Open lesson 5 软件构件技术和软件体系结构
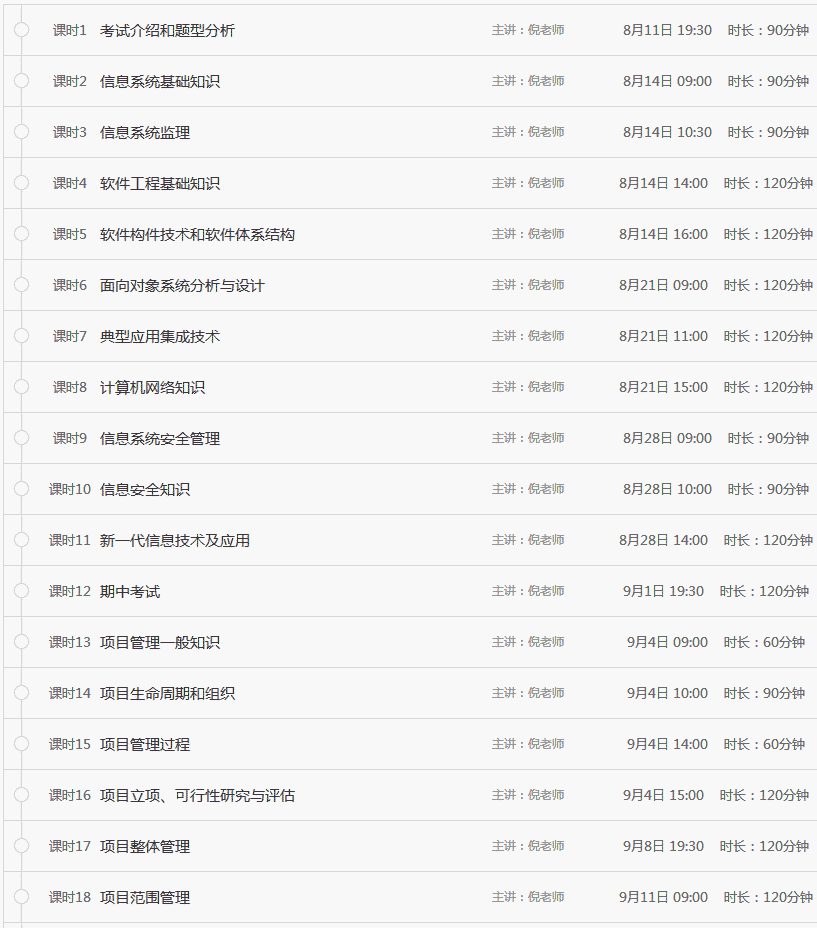817x928 pixels. coord(197,235)
